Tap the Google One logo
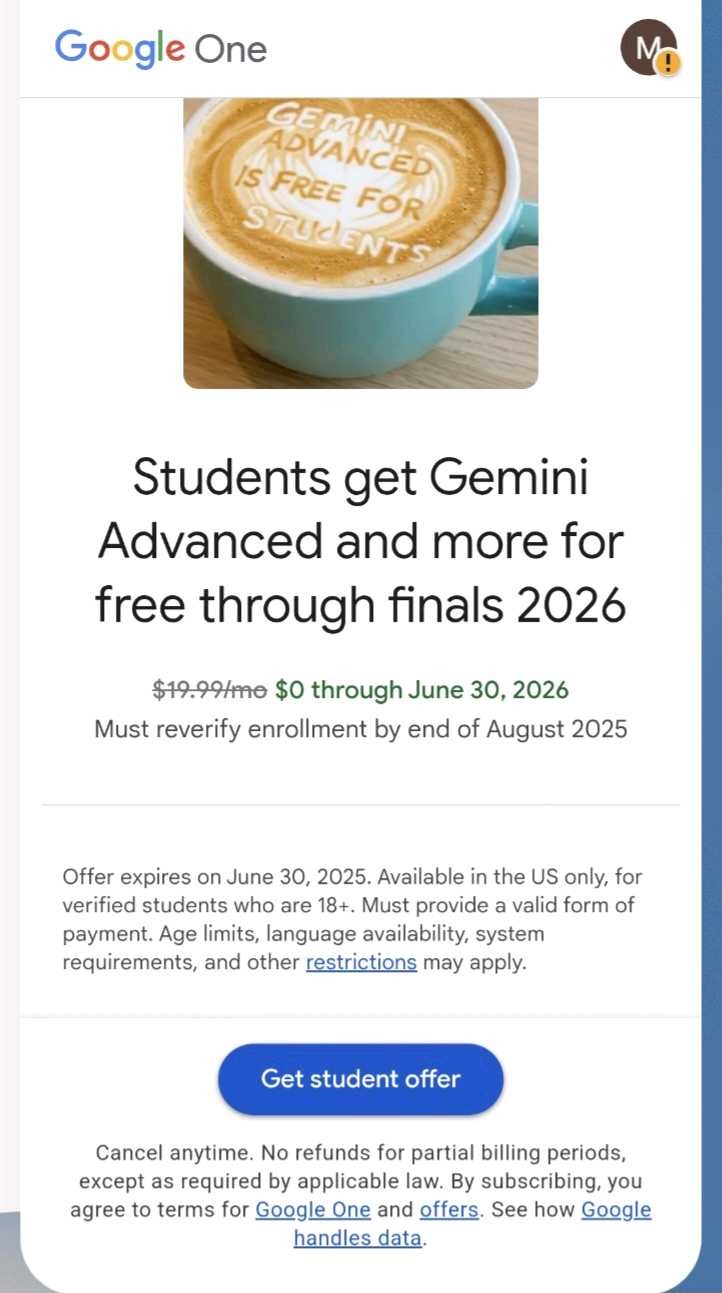 point(161,48)
